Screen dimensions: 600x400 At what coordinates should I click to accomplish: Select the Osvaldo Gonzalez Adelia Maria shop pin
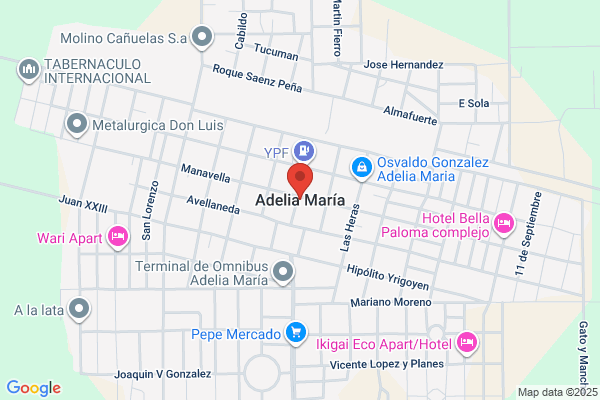(362, 168)
